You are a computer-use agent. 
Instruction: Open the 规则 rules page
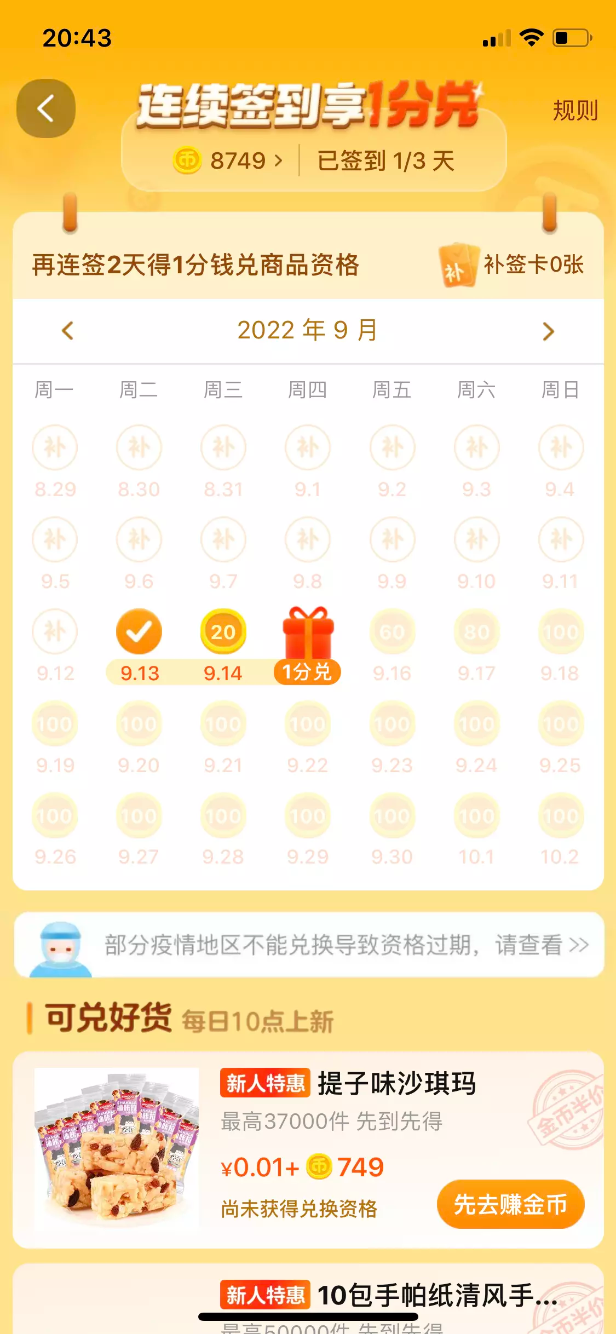(575, 110)
